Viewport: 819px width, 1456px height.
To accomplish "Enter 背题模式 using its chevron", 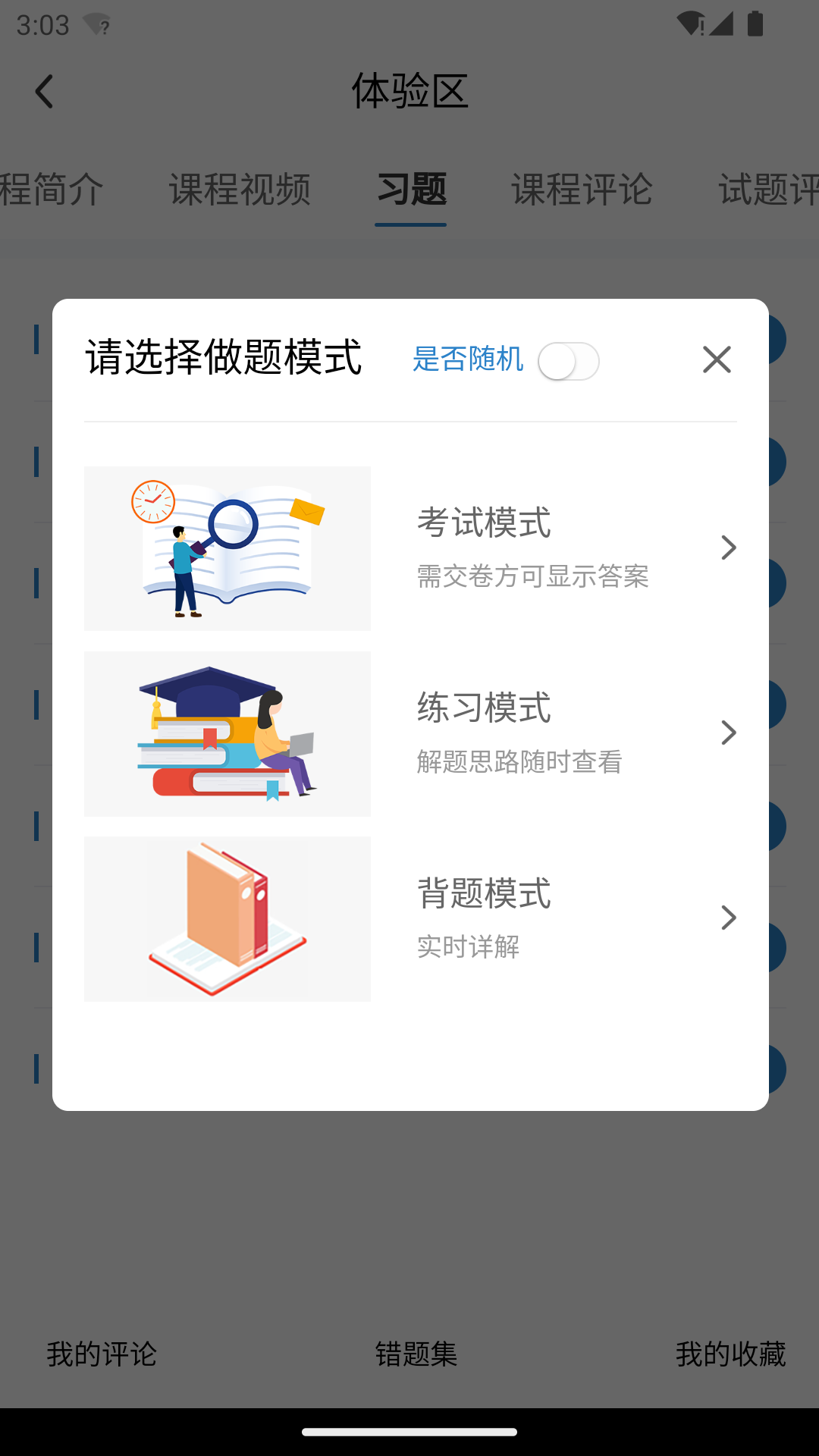I will [728, 918].
